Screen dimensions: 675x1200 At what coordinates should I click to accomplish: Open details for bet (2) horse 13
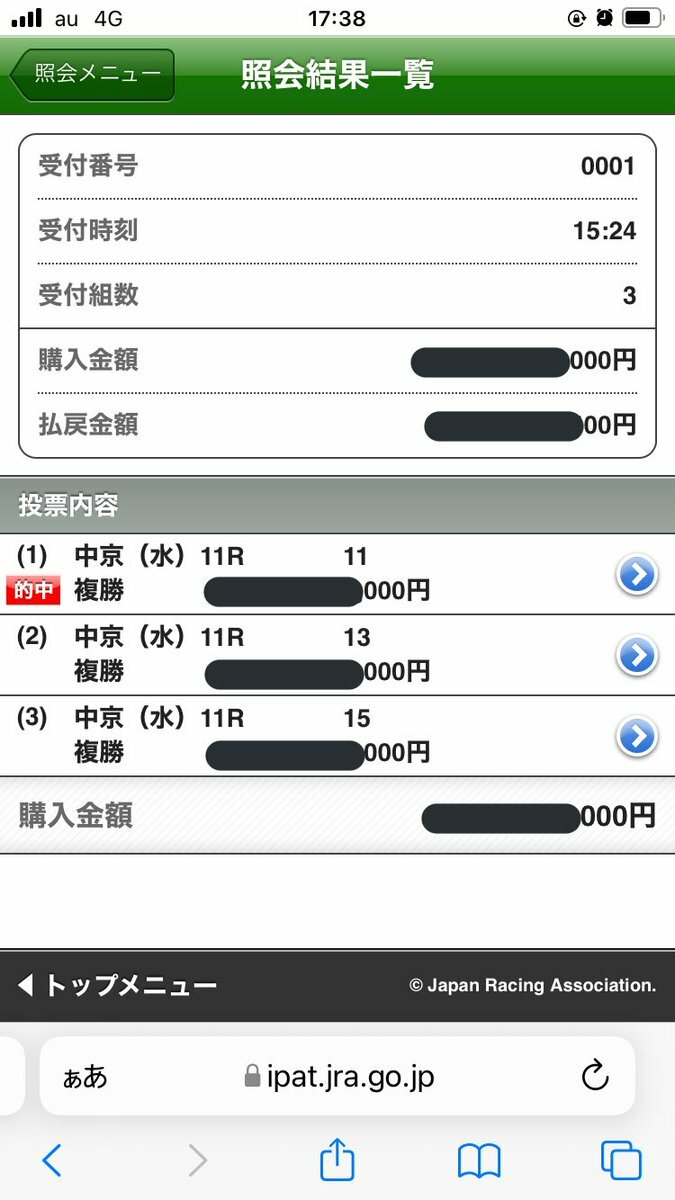click(637, 656)
